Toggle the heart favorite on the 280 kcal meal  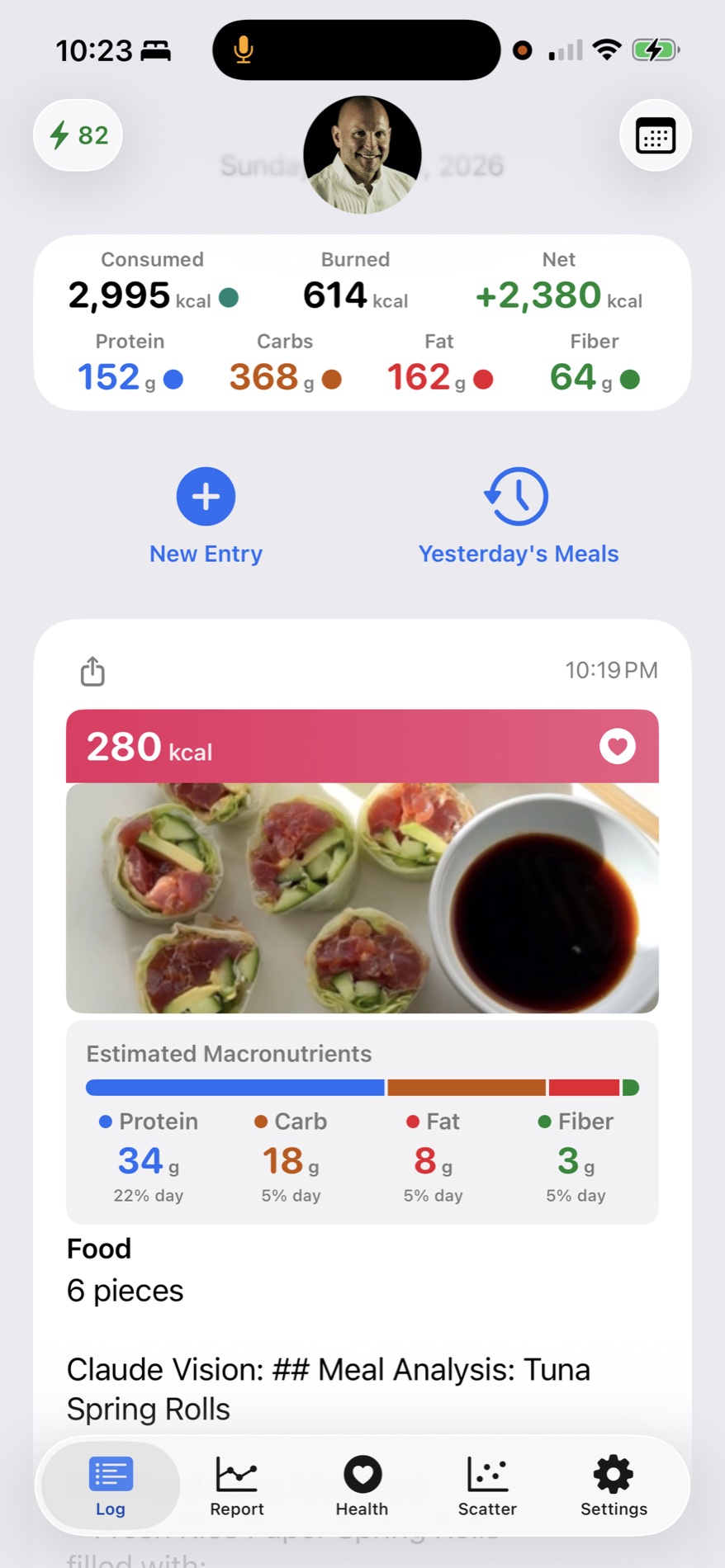click(617, 746)
